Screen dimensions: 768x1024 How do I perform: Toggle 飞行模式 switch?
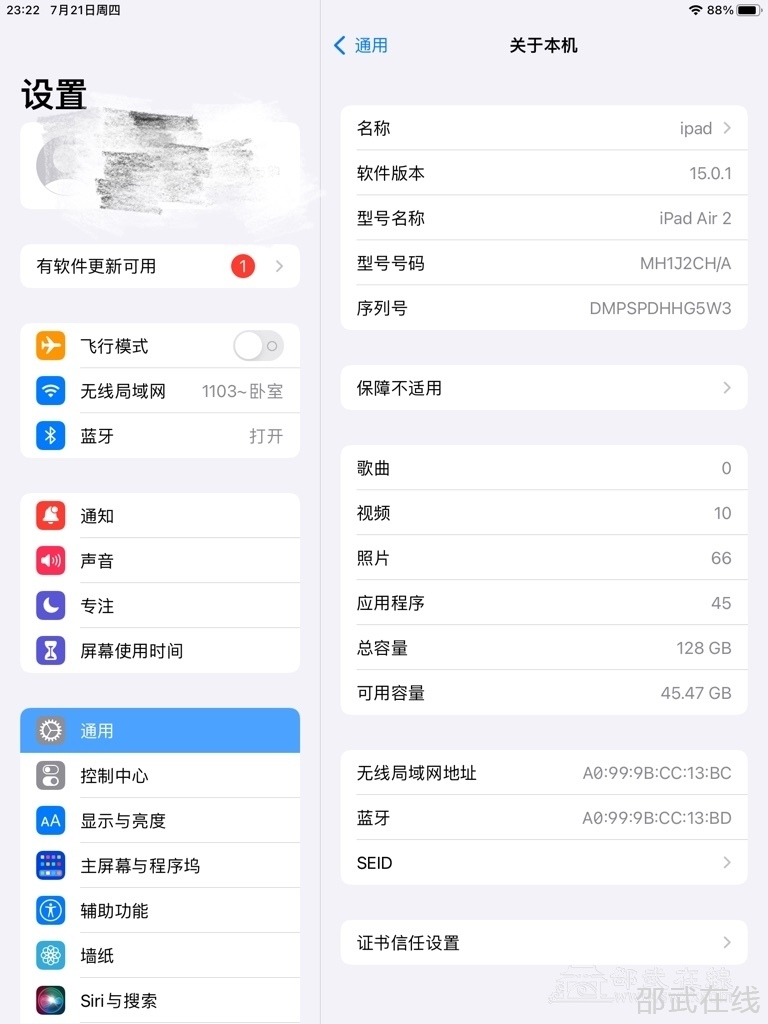258,346
